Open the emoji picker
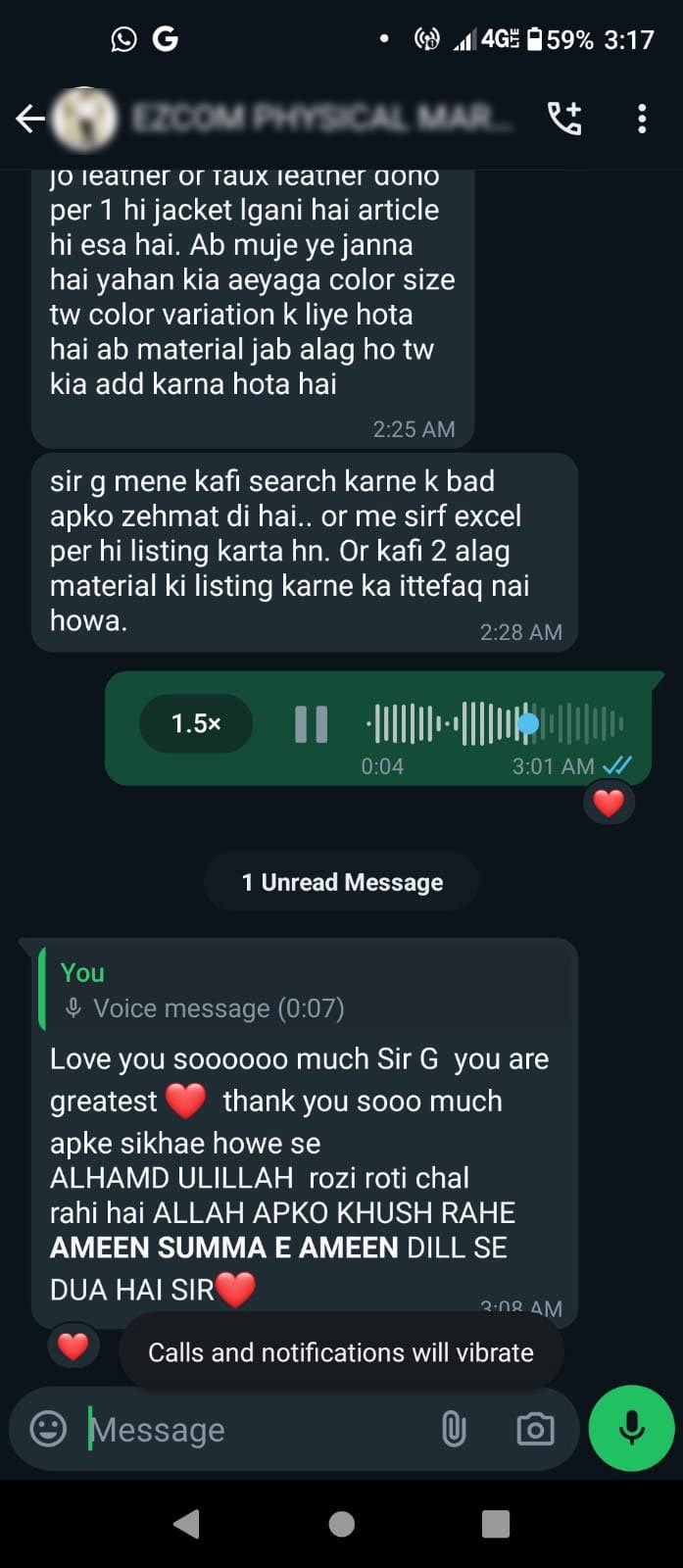Viewport: 683px width, 1568px height. 48,1429
